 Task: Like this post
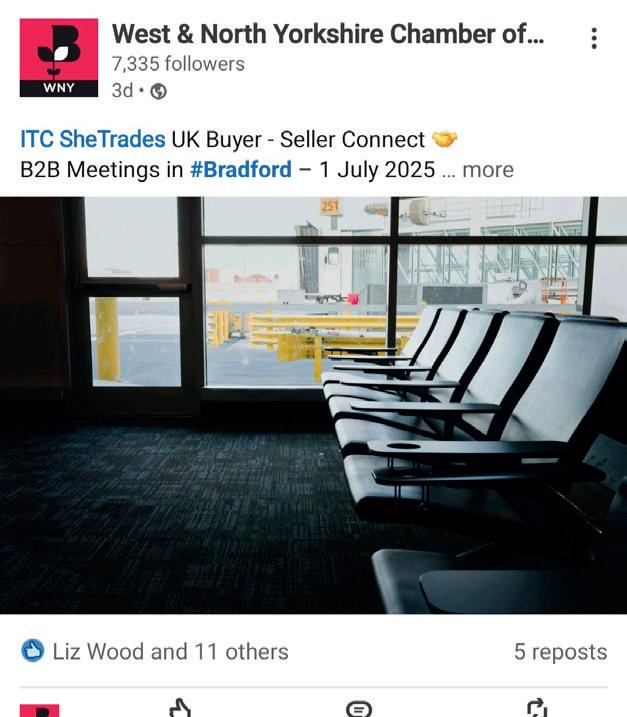pos(180,708)
